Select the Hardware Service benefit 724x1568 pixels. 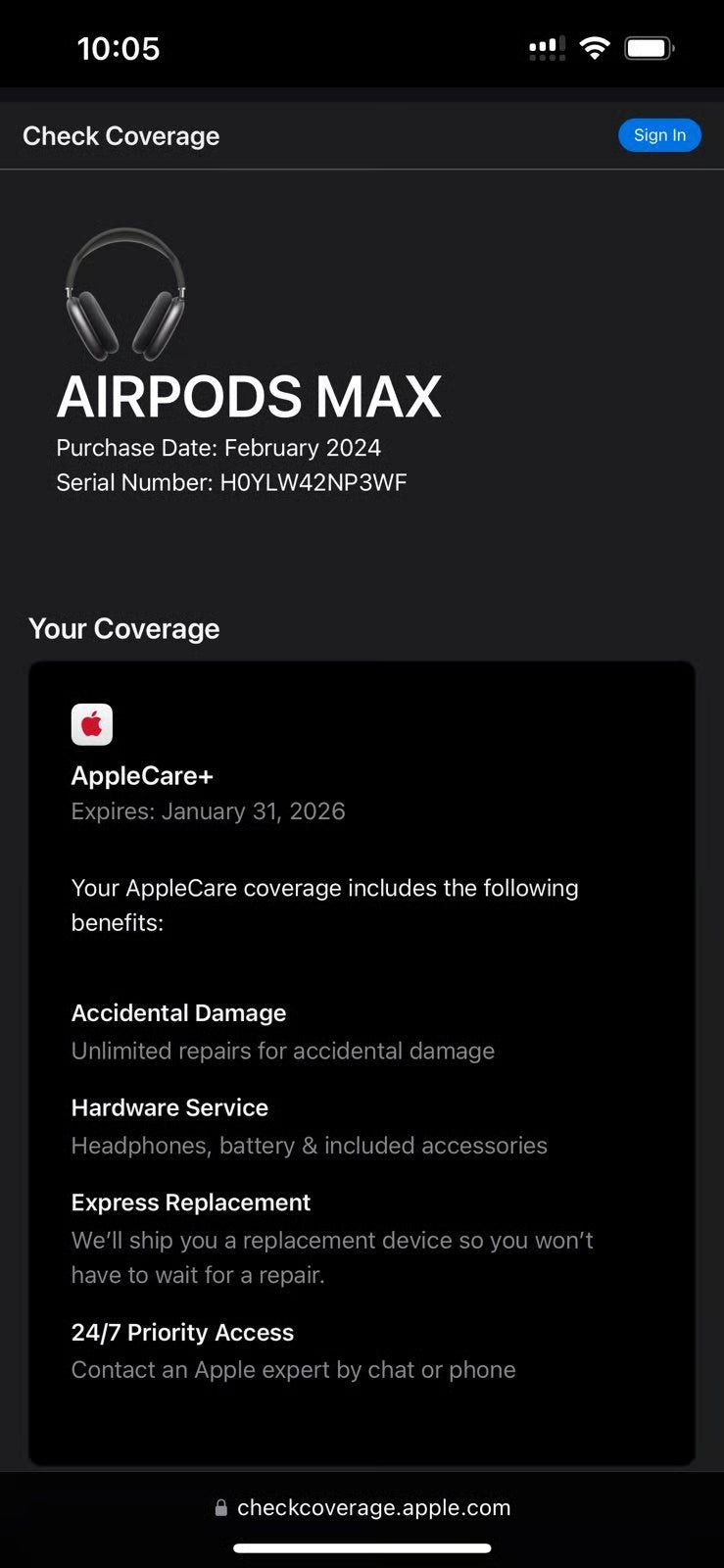[169, 1107]
